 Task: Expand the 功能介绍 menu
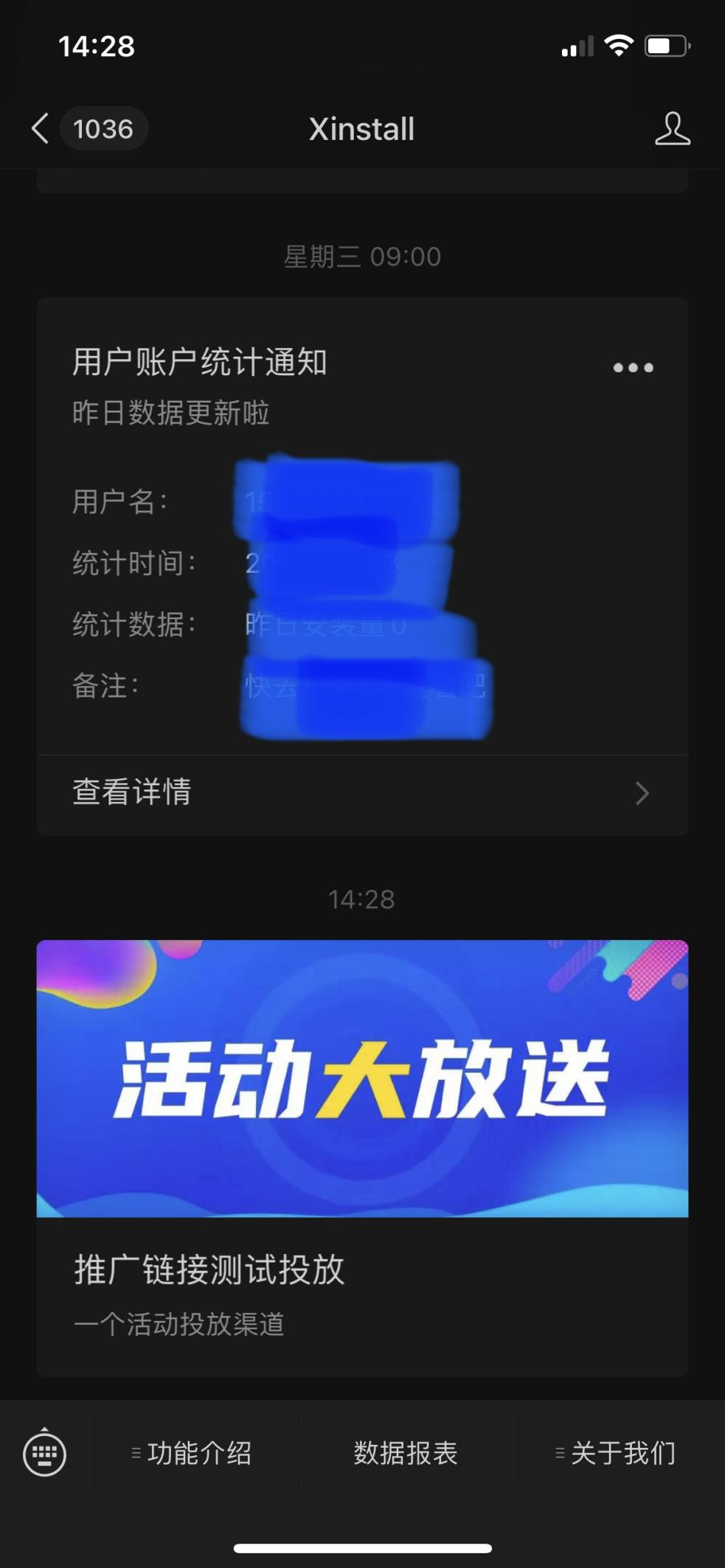[x=195, y=1454]
